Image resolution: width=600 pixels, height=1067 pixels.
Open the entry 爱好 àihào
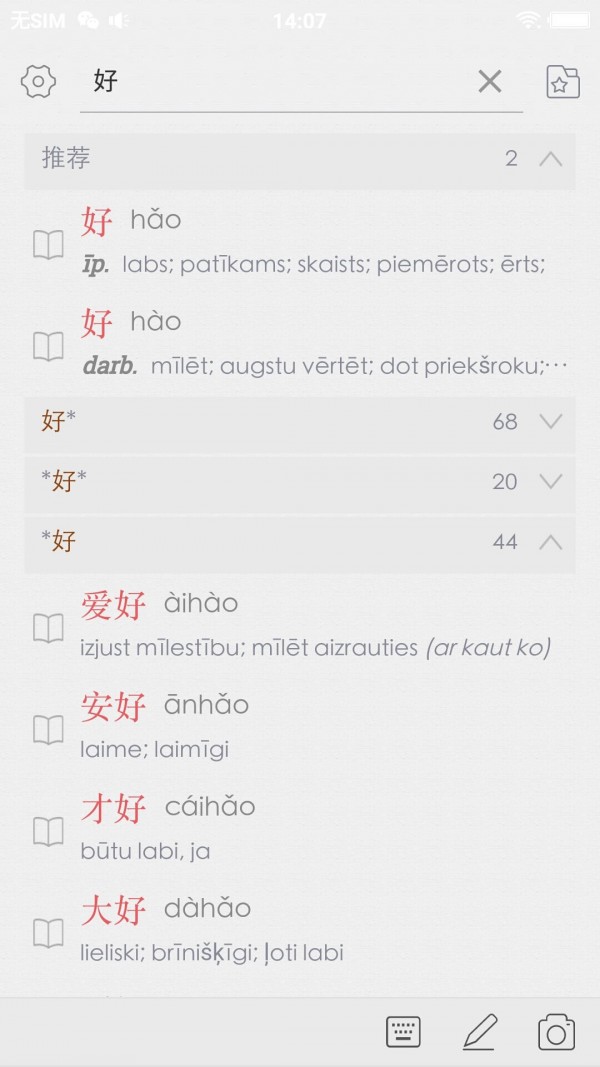click(x=300, y=624)
